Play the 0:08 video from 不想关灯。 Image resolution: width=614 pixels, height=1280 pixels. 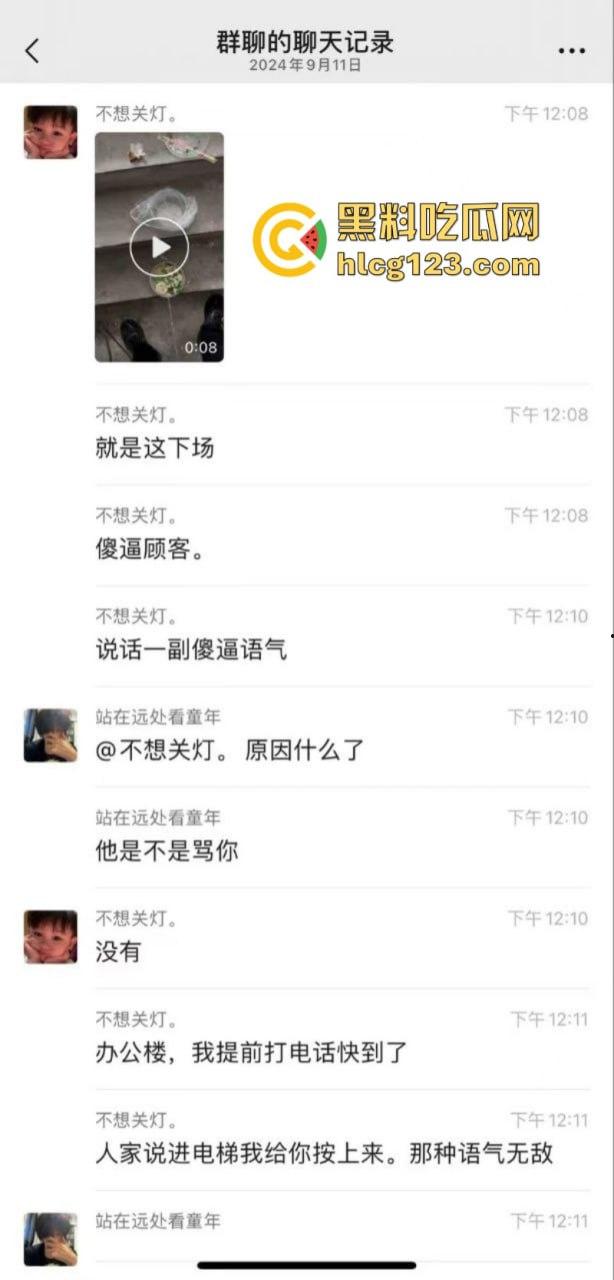(x=159, y=246)
